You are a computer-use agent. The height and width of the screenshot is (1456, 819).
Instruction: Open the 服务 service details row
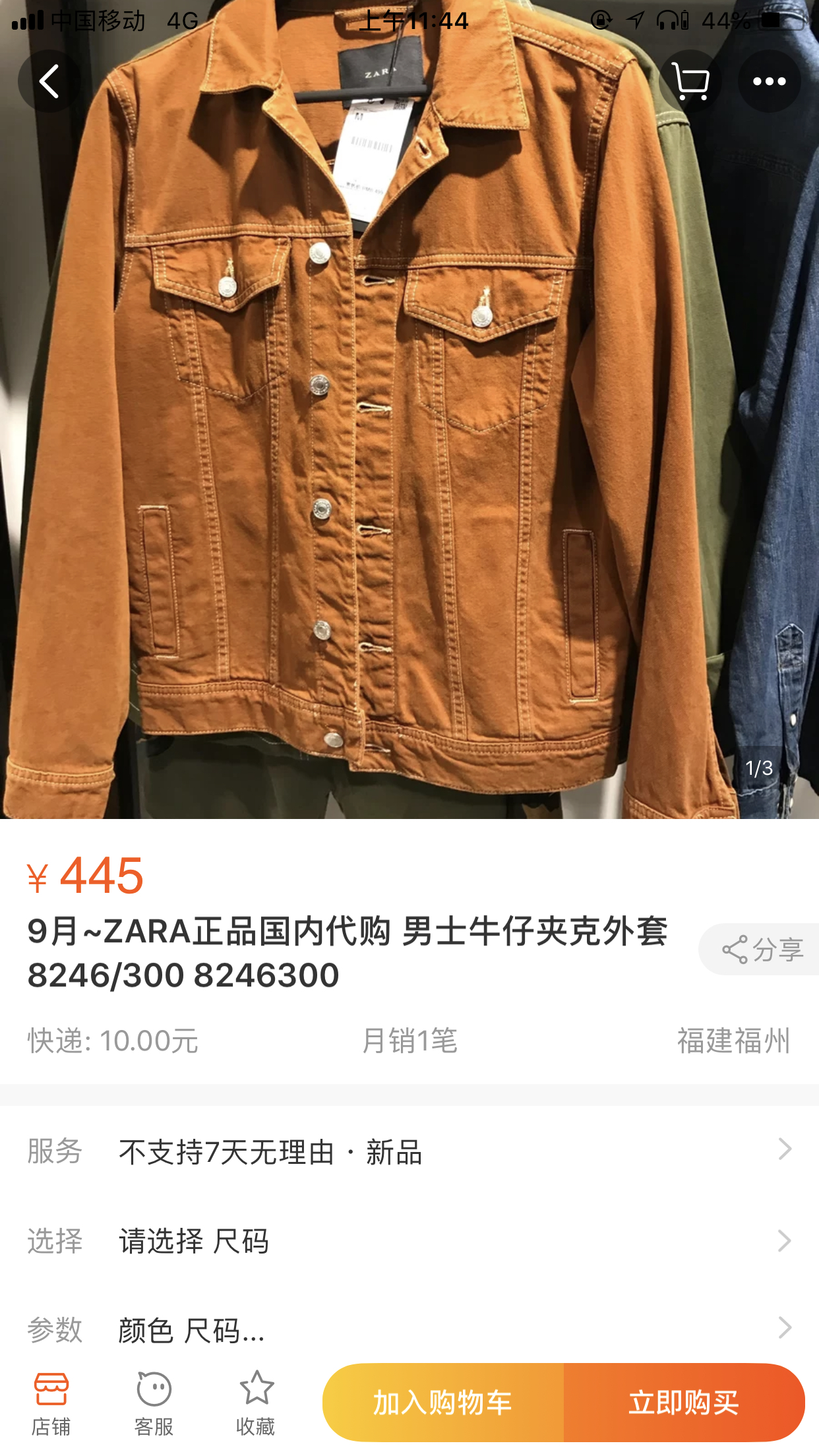pyautogui.click(x=409, y=1151)
